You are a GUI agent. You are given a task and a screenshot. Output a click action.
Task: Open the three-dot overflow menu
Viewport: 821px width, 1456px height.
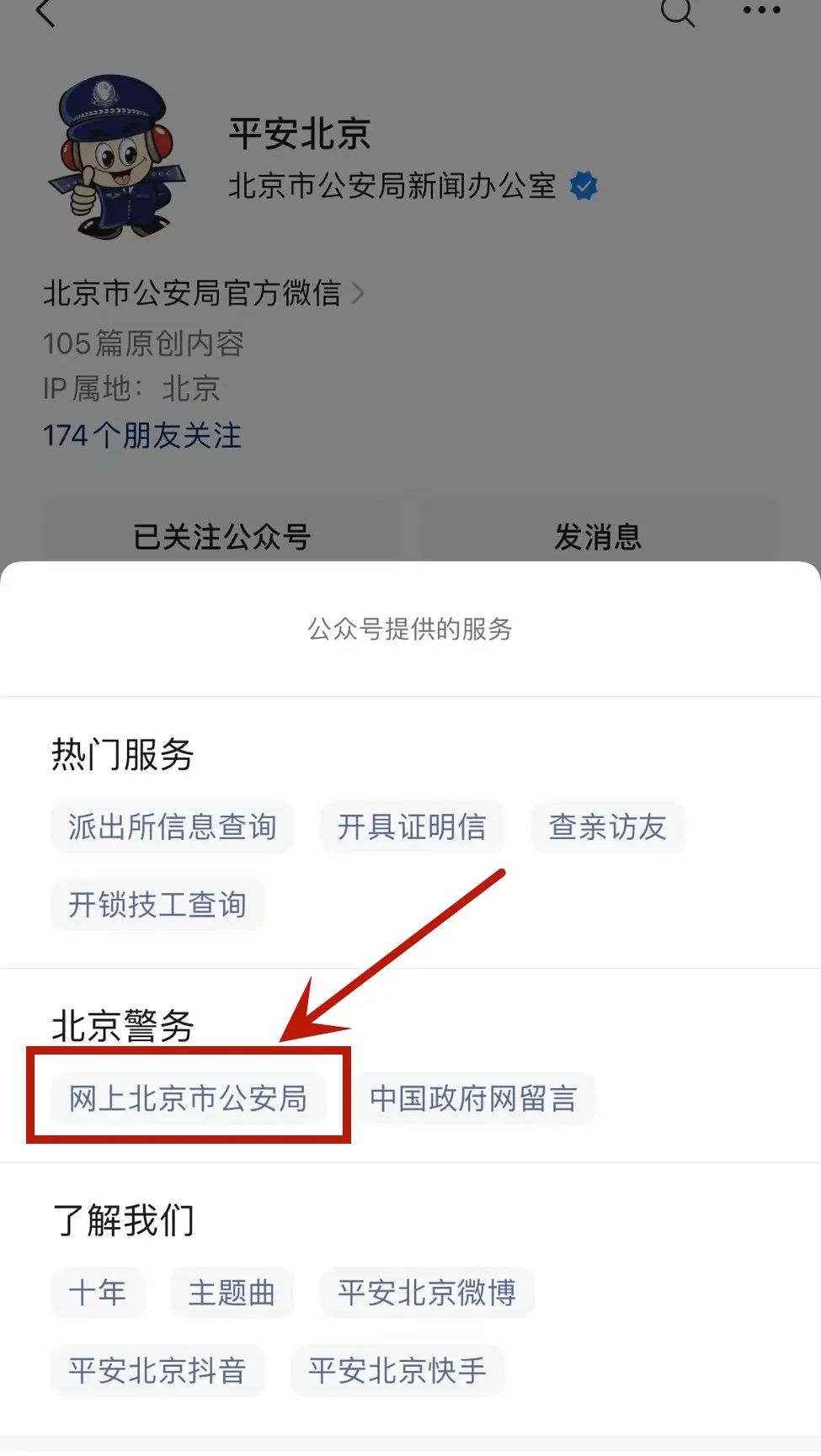coord(762,10)
